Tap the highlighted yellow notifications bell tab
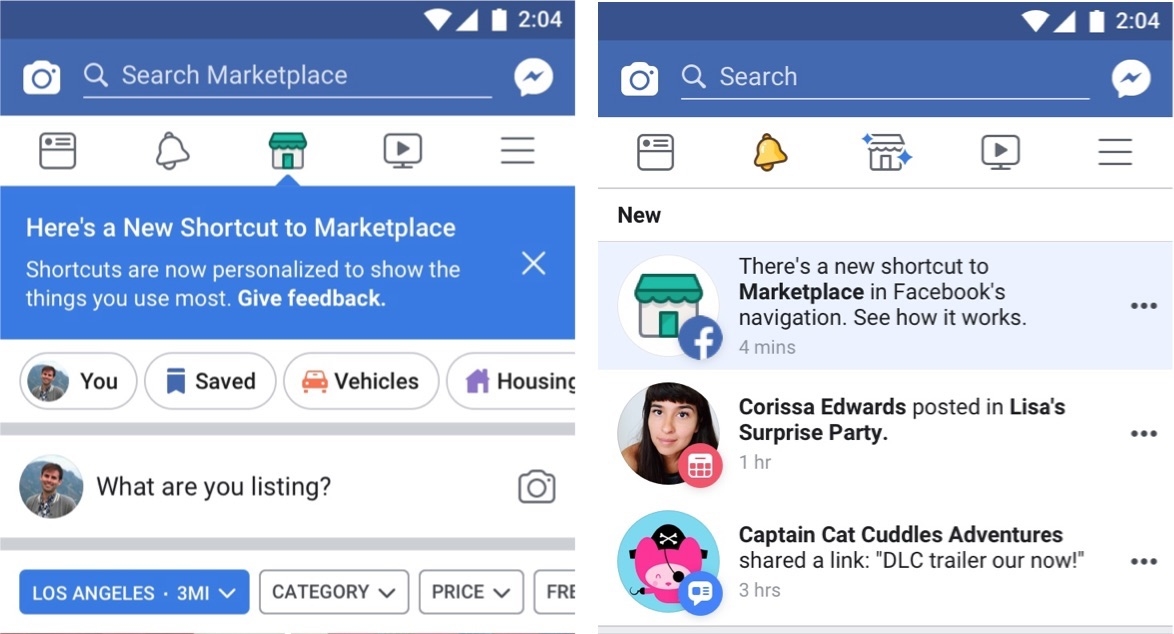Screen dimensions: 1174x634 pyautogui.click(x=770, y=152)
